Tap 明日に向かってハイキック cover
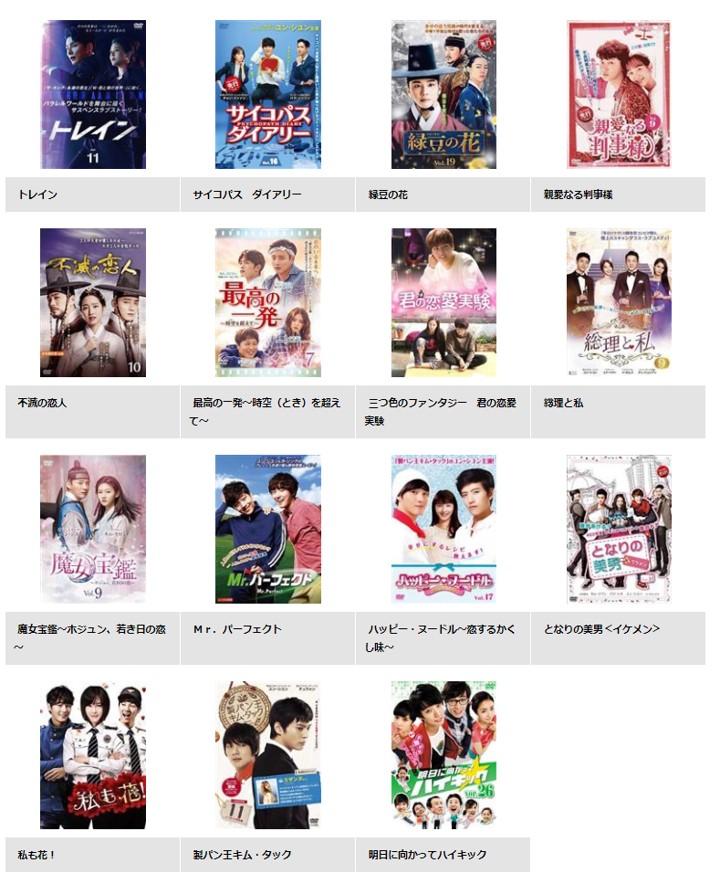720x884 pixels. 443,756
